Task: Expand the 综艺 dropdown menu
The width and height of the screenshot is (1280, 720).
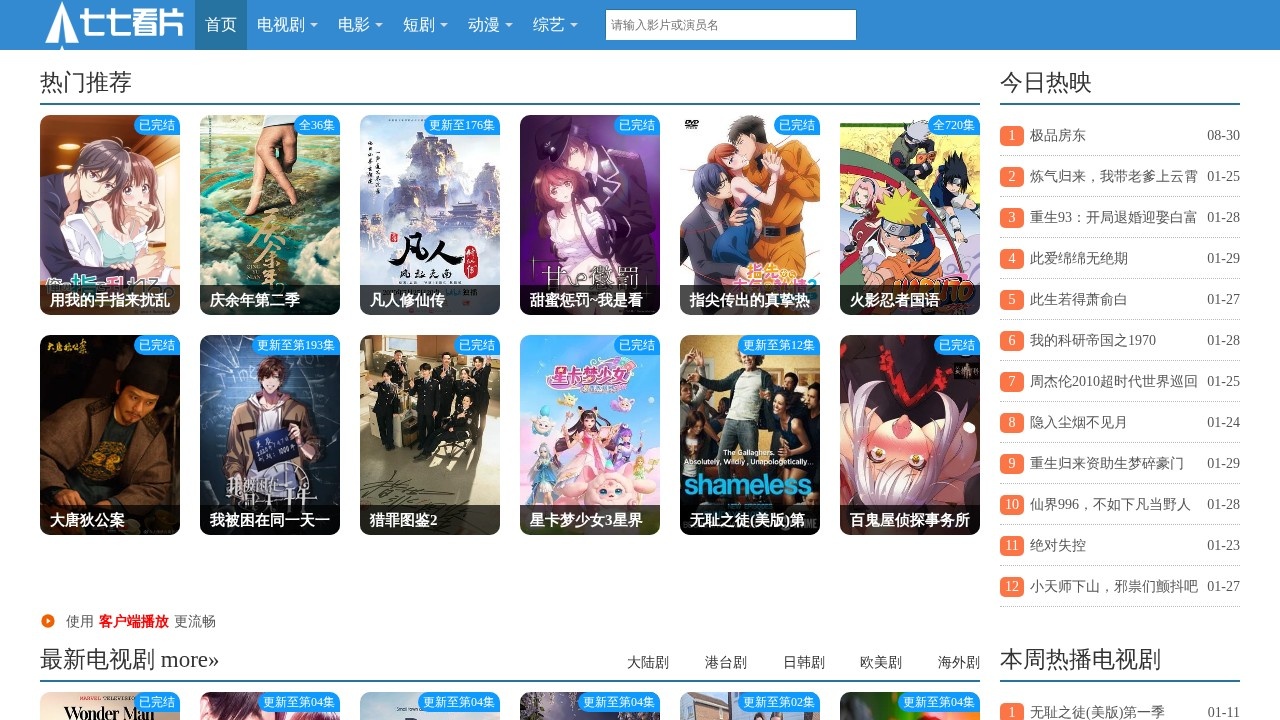Action: (555, 25)
